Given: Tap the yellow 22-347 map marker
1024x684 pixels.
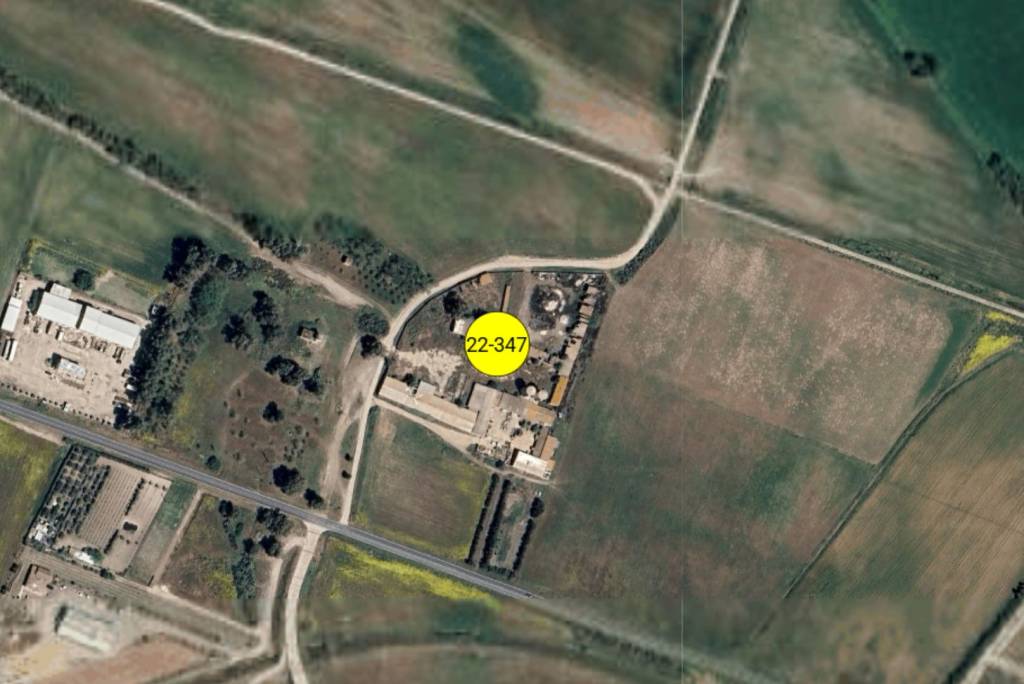Looking at the screenshot, I should (x=497, y=344).
